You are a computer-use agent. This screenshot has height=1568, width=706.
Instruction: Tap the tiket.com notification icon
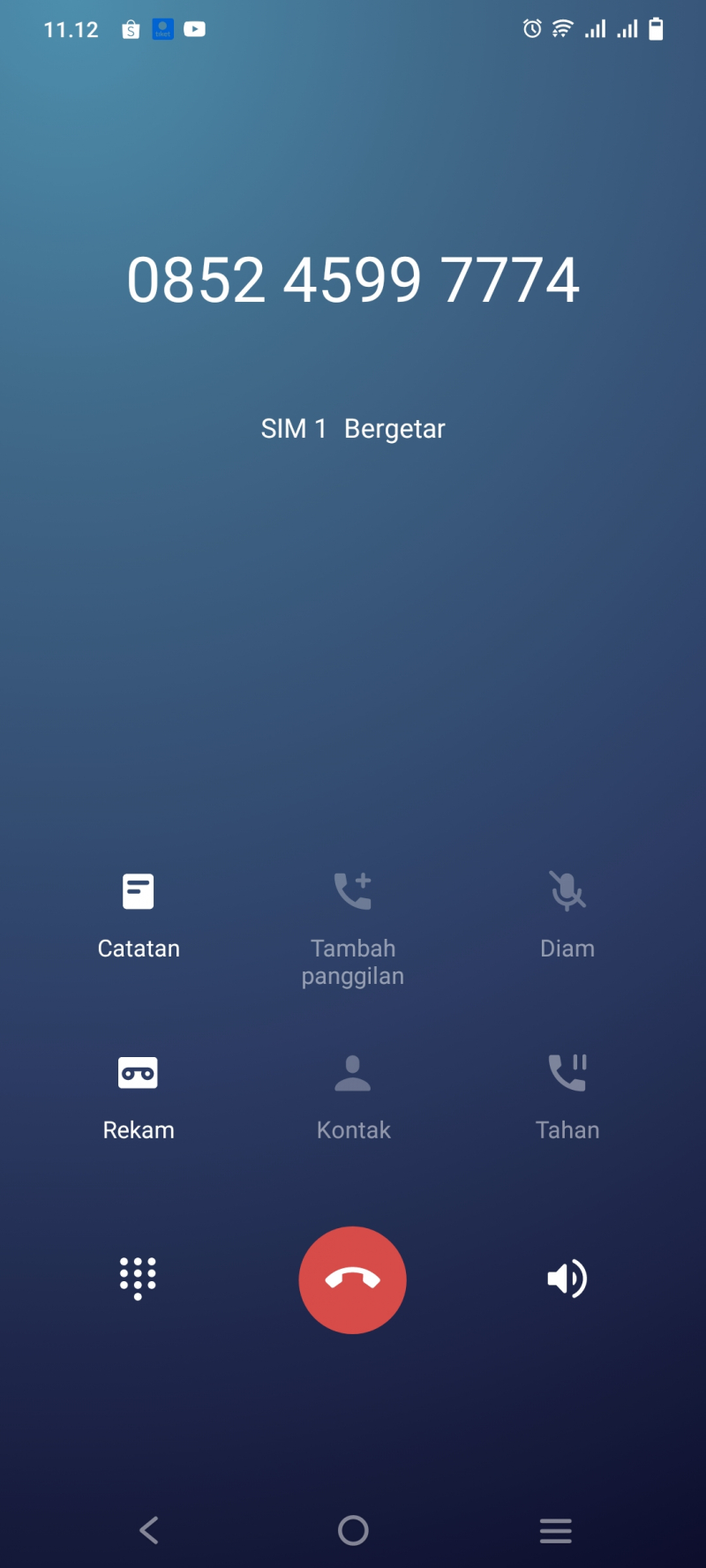162,29
